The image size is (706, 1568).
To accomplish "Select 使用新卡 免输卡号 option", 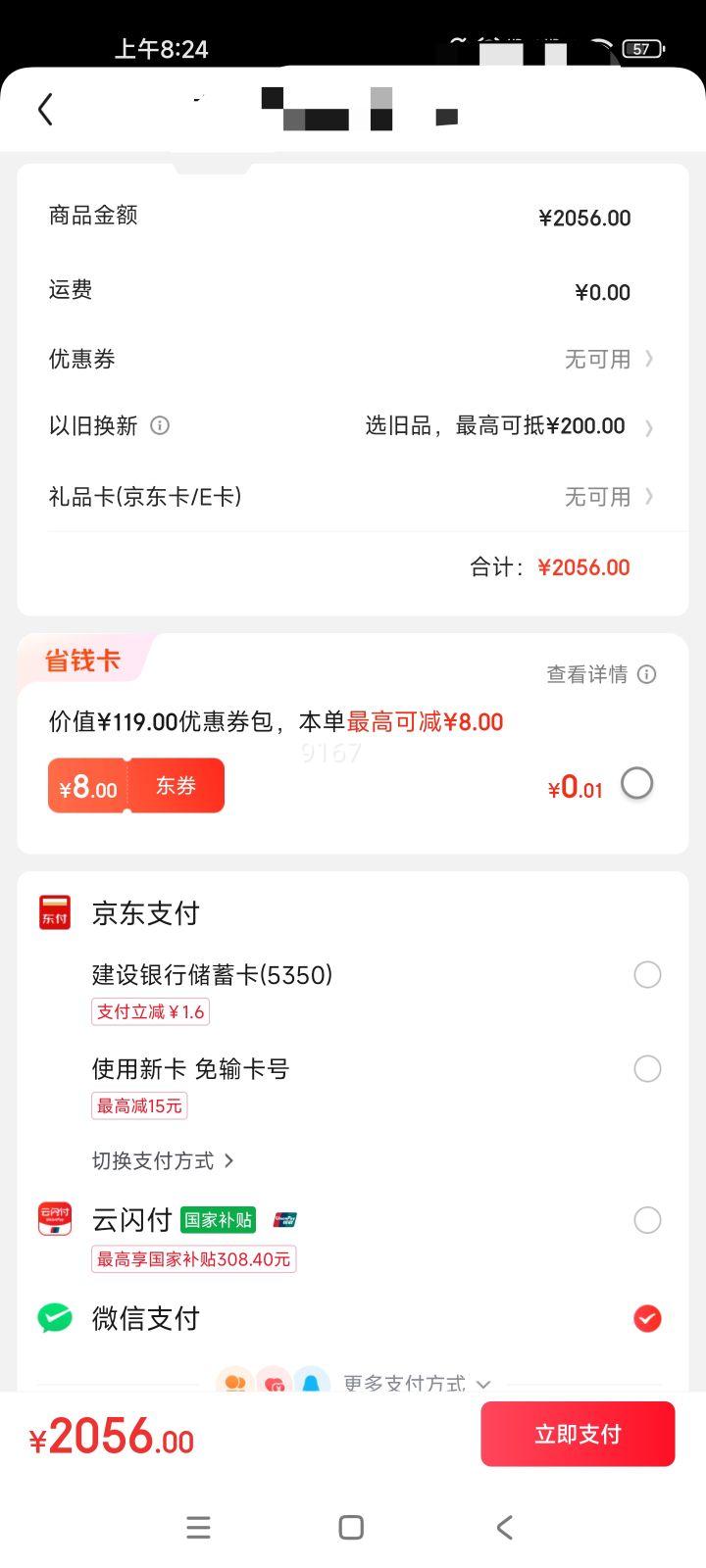I will point(647,1069).
